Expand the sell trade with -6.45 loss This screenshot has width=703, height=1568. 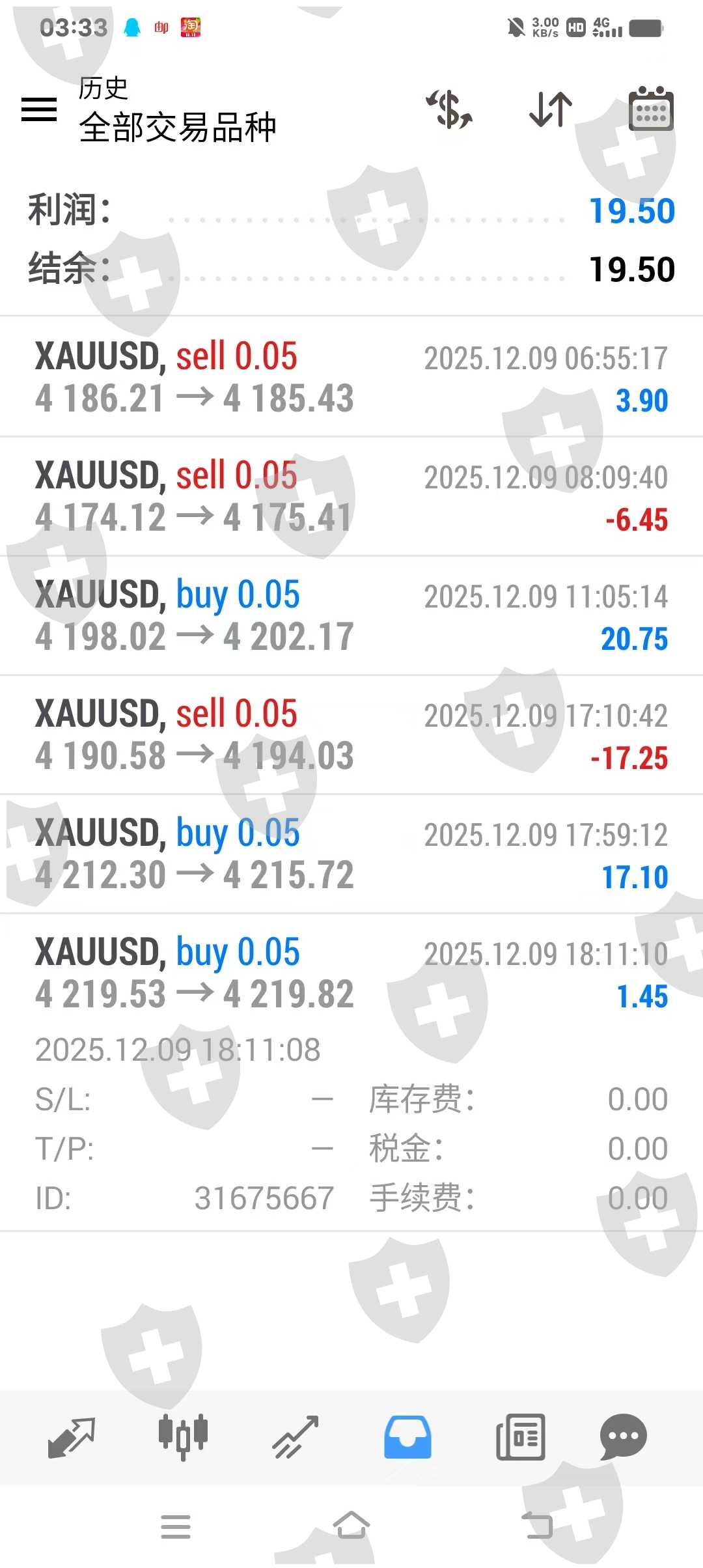coord(351,496)
